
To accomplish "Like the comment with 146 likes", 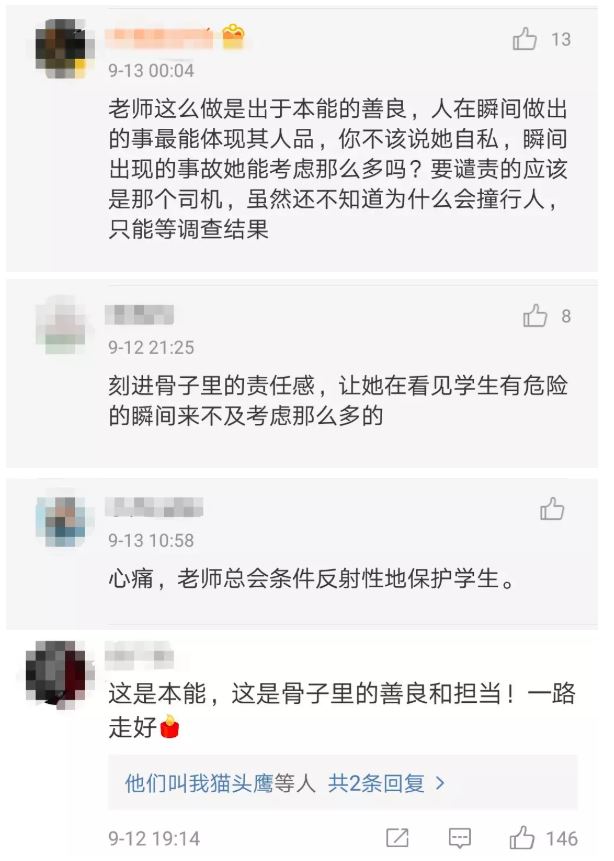I will (523, 837).
